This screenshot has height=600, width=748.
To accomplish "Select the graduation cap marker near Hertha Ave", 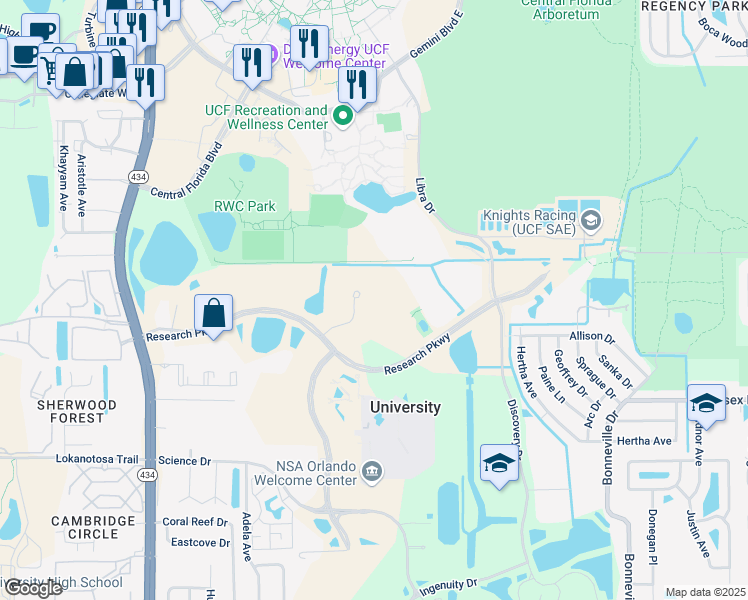I will tap(706, 404).
